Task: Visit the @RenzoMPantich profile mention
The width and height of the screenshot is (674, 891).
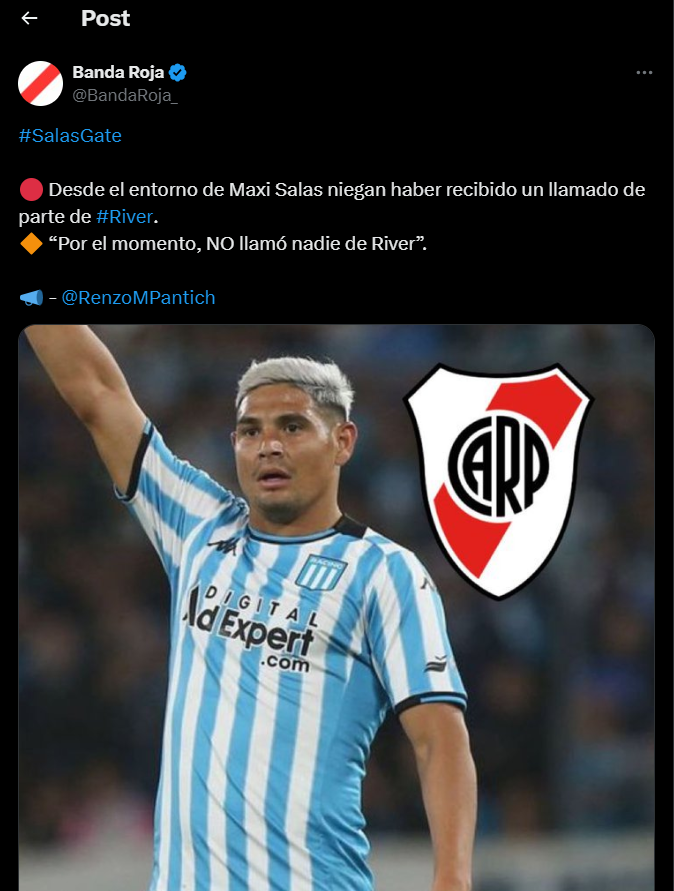Action: pos(138,297)
